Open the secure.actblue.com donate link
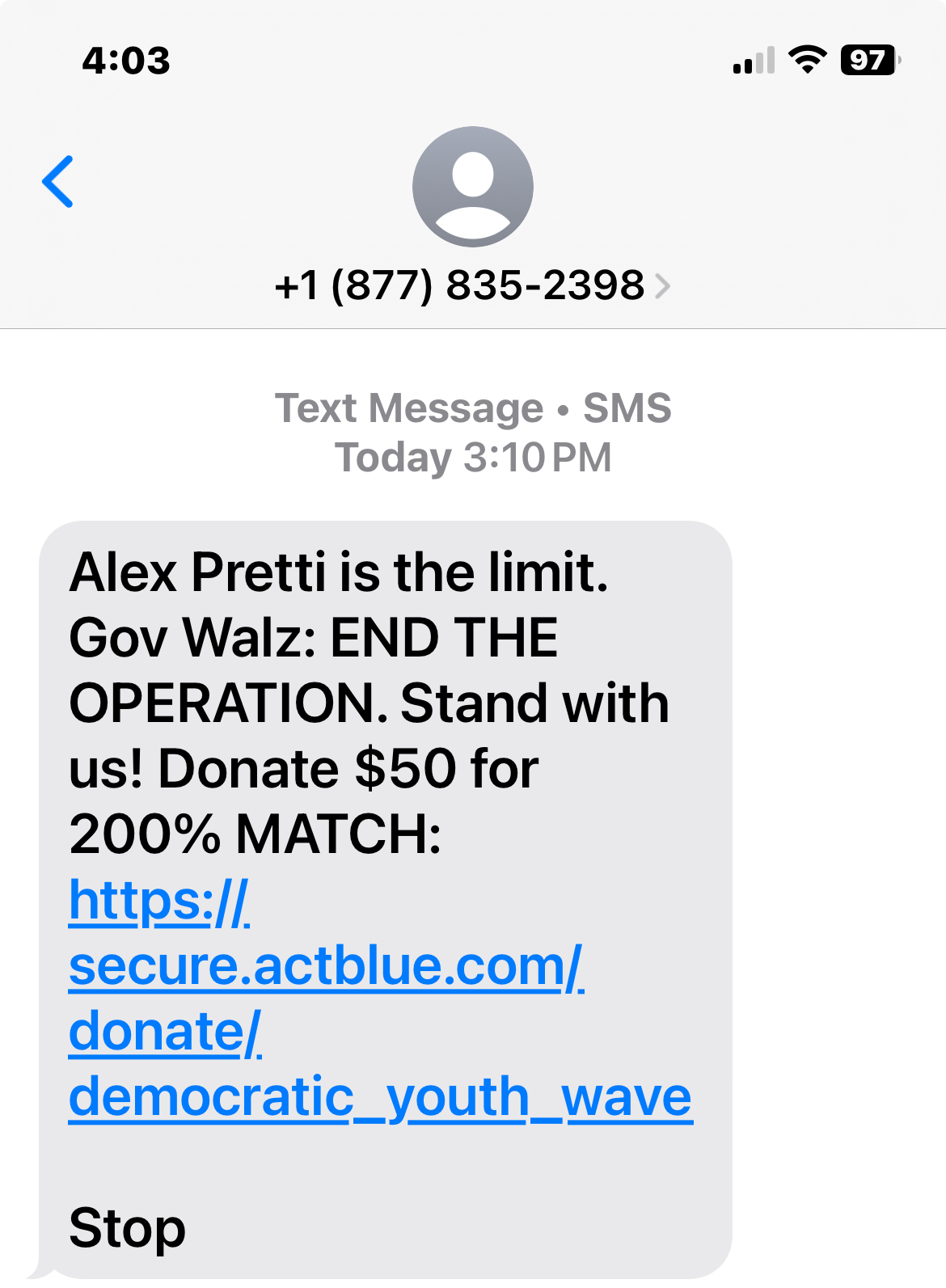Screen dimensions: 946x1288 tap(325, 966)
